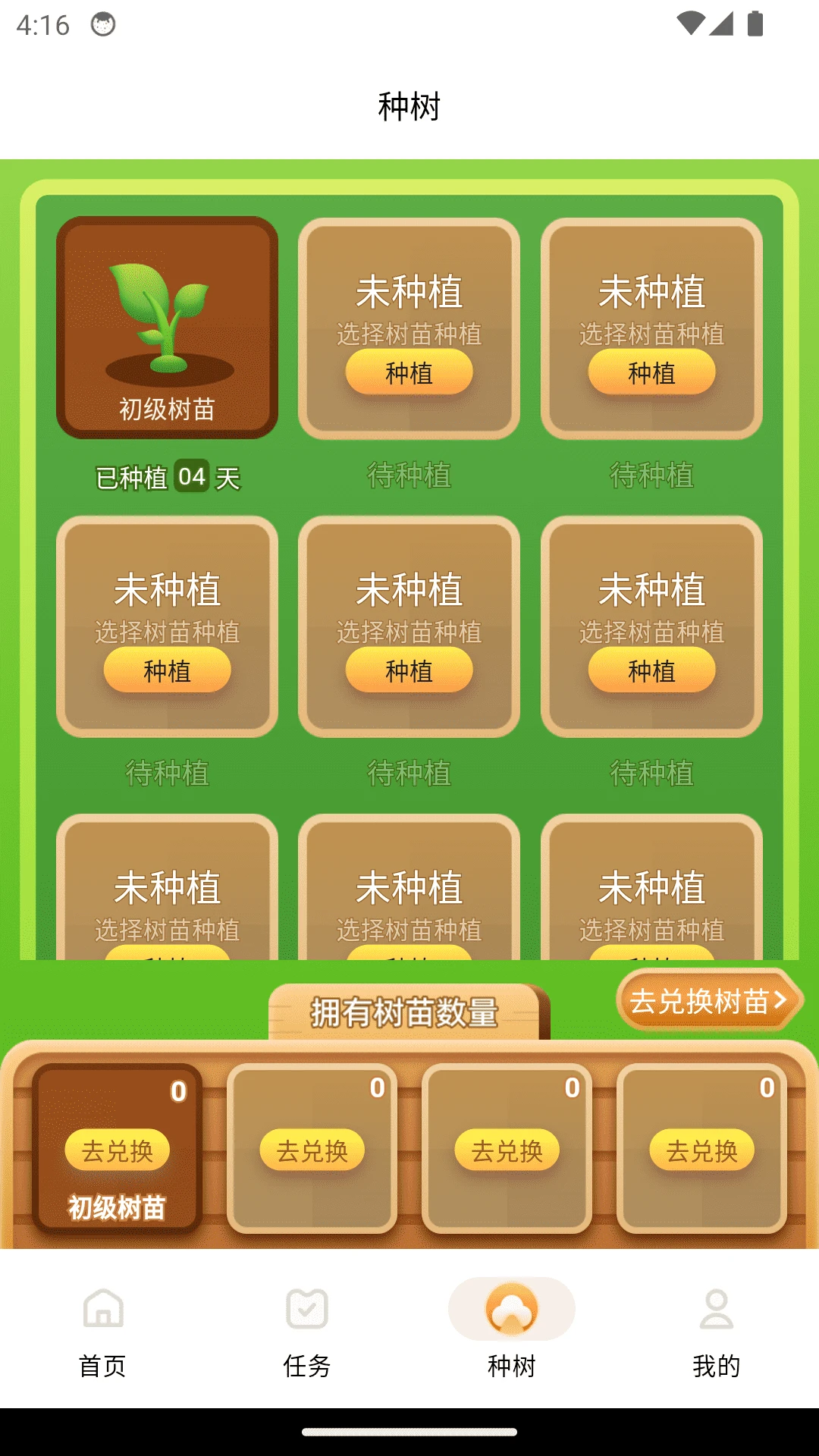Tap the cat avatar in the status bar
Viewport: 819px width, 1456px height.
[102, 25]
